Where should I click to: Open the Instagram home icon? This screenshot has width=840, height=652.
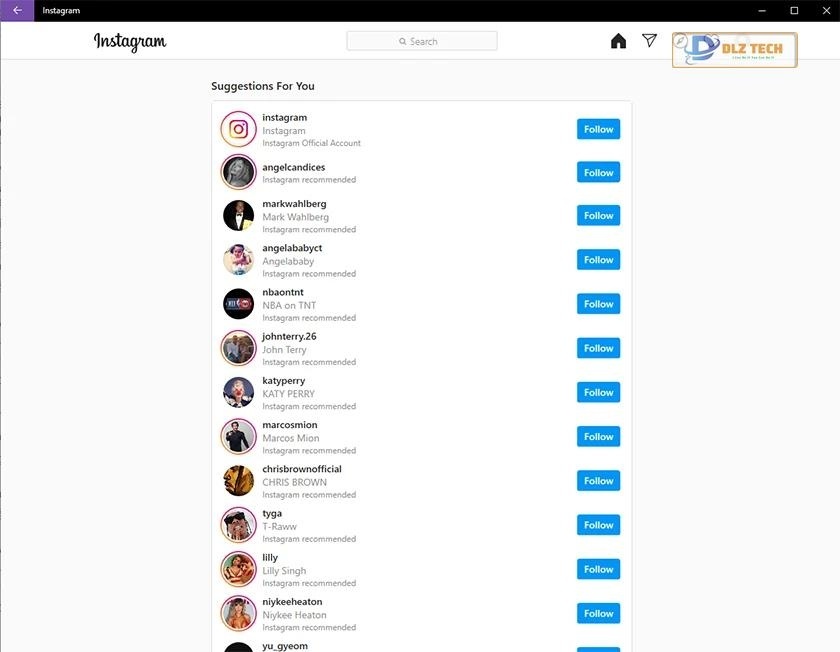pyautogui.click(x=618, y=41)
